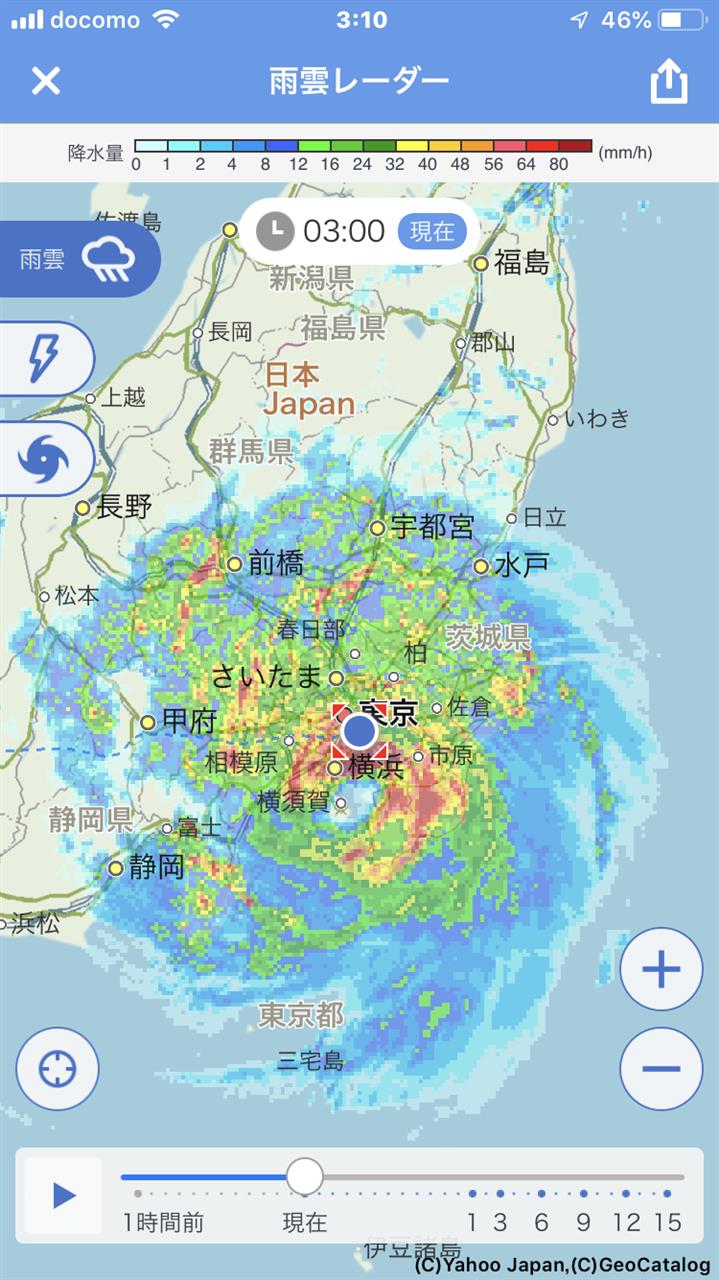Share the rain radar map
Viewport: 719px width, 1280px height.
[x=669, y=81]
